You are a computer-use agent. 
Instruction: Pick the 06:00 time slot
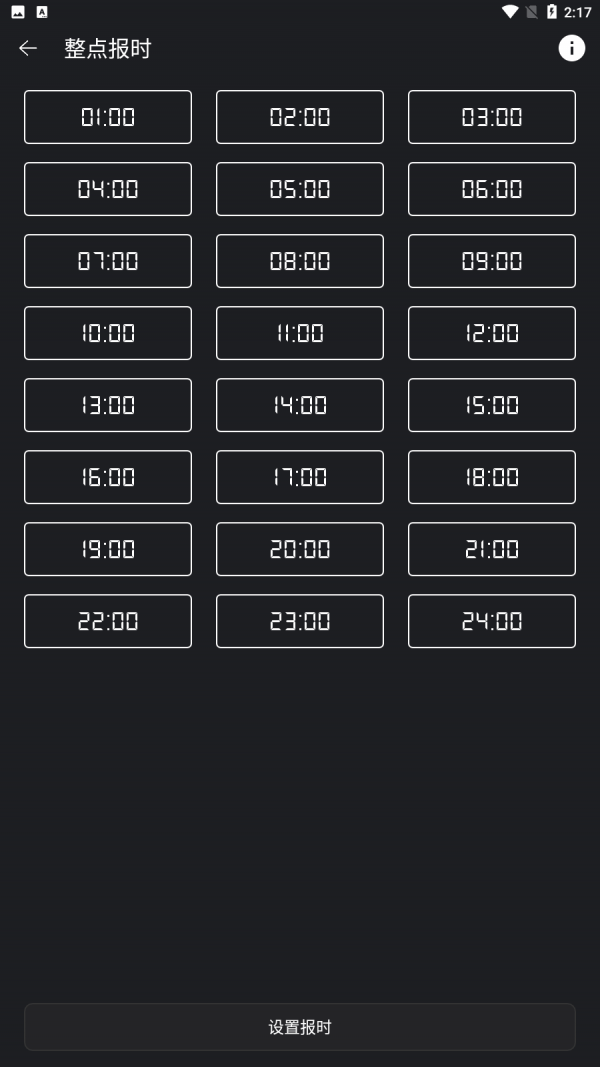tap(492, 189)
